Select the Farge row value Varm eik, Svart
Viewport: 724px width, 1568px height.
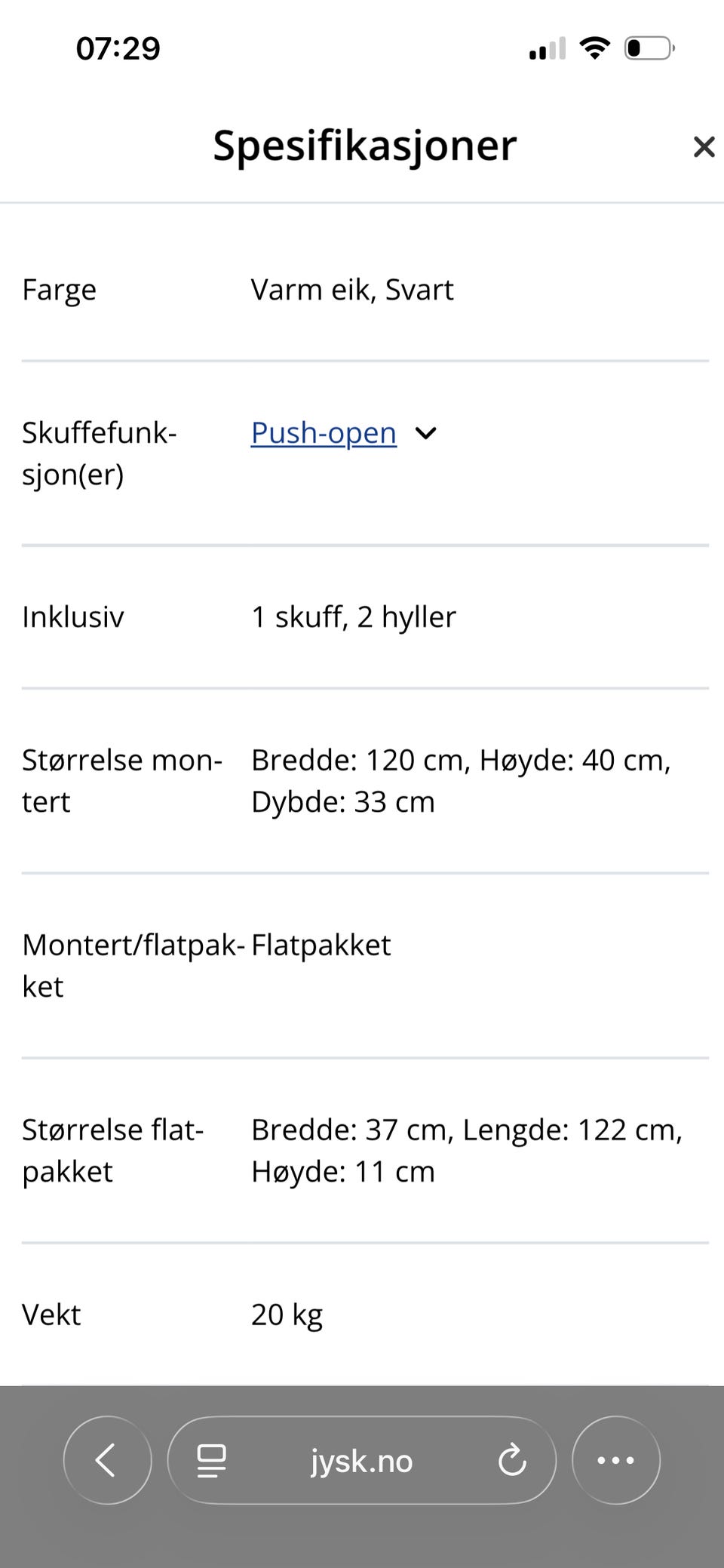[x=351, y=290]
